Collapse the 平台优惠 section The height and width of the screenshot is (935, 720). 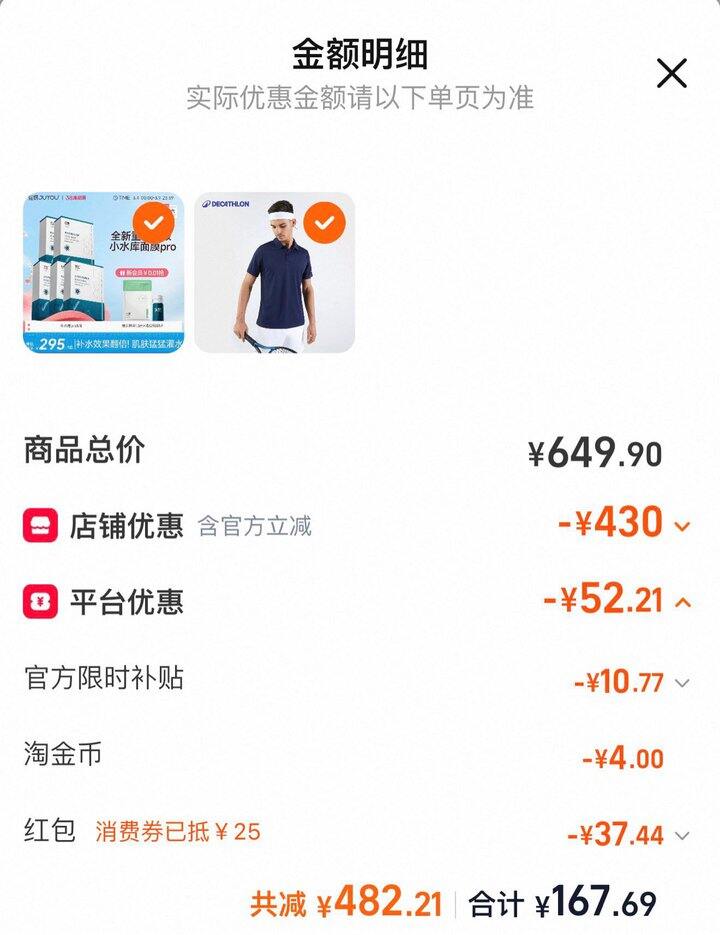coord(682,602)
